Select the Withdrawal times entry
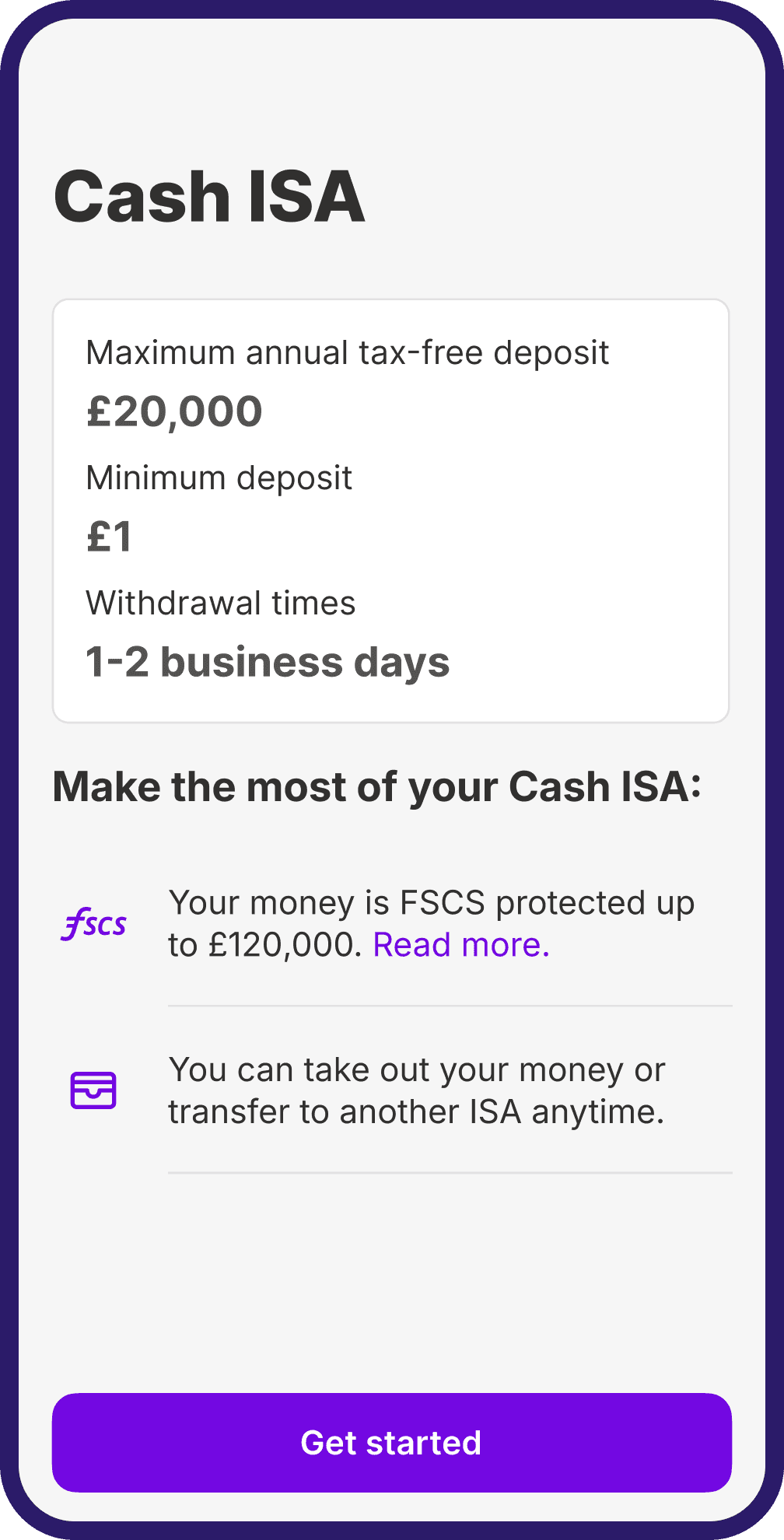The width and height of the screenshot is (784, 1540). (220, 603)
